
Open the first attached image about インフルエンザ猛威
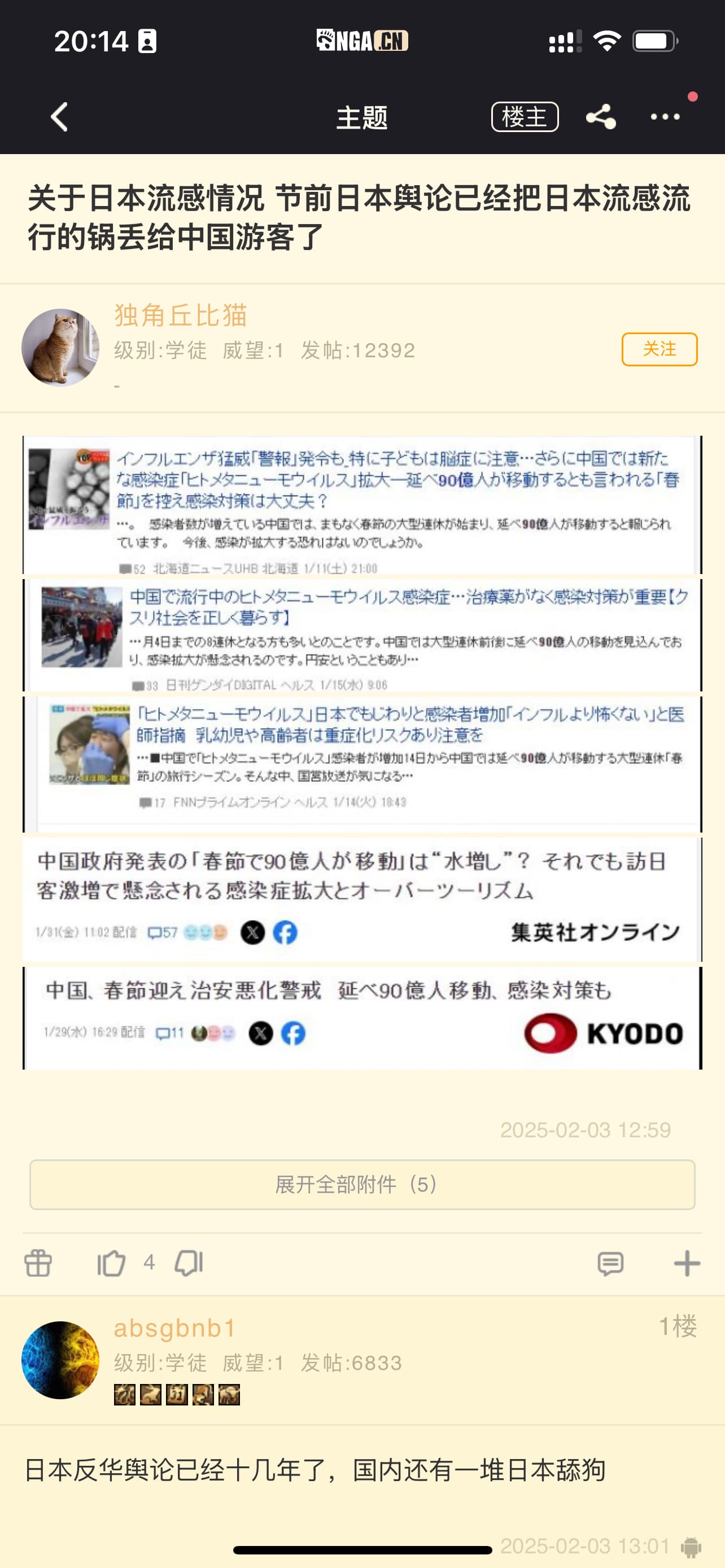(362, 505)
